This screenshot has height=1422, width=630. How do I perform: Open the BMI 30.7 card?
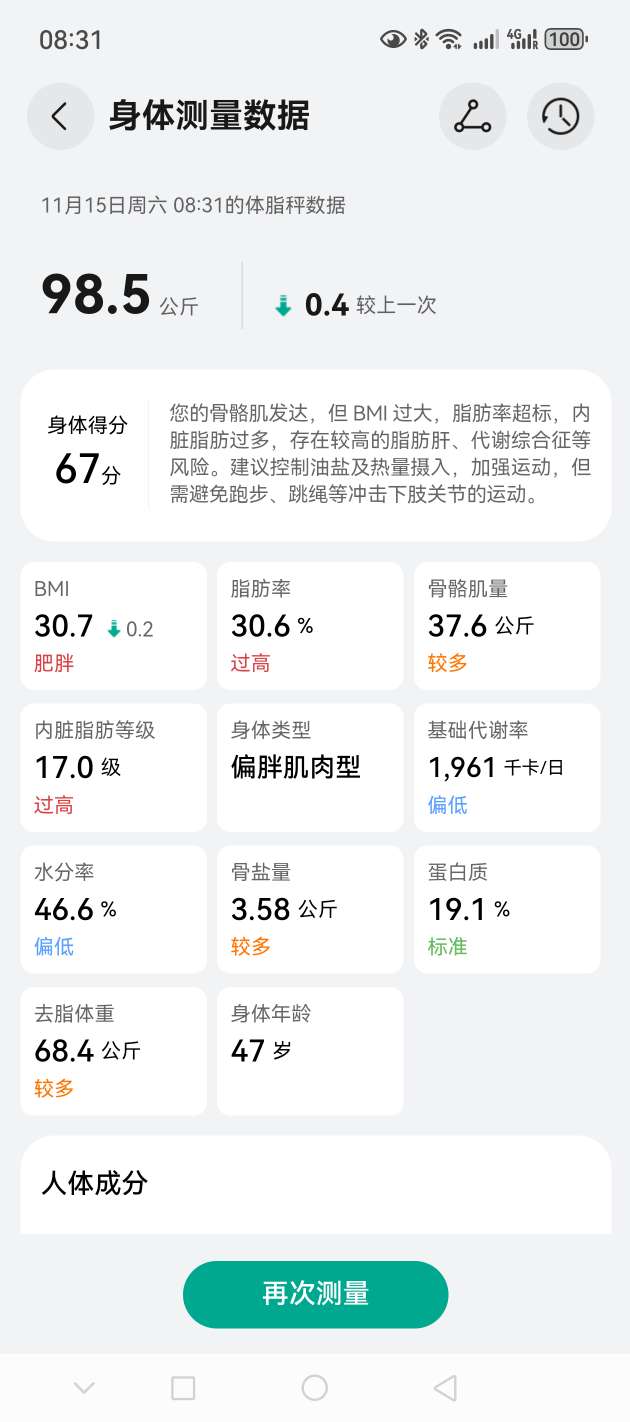tap(113, 626)
